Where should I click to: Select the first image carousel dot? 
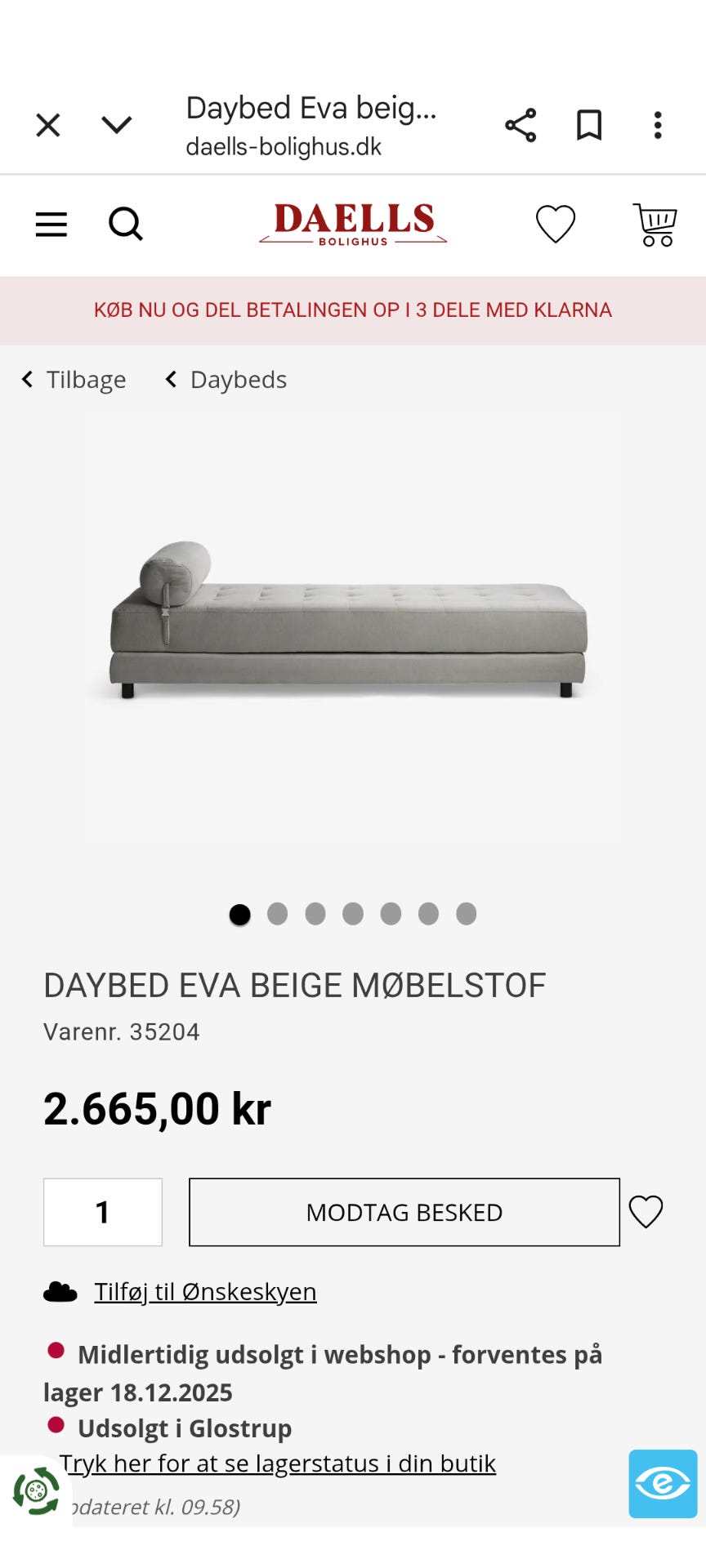240,915
